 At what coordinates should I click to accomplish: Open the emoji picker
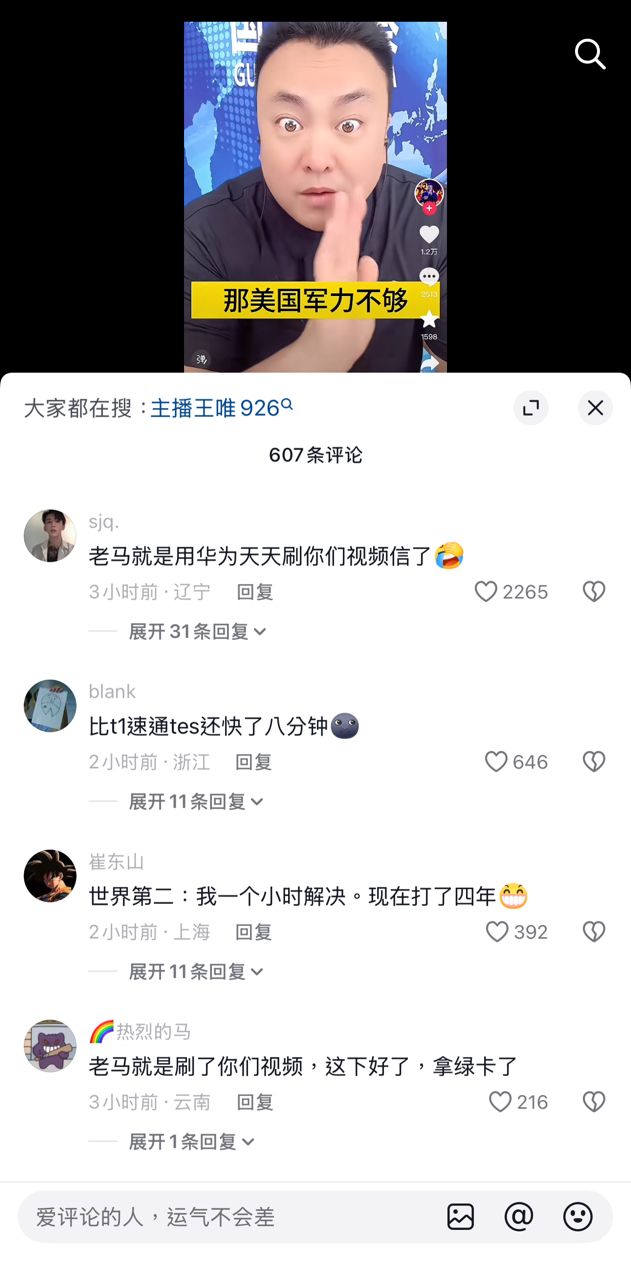[578, 1217]
